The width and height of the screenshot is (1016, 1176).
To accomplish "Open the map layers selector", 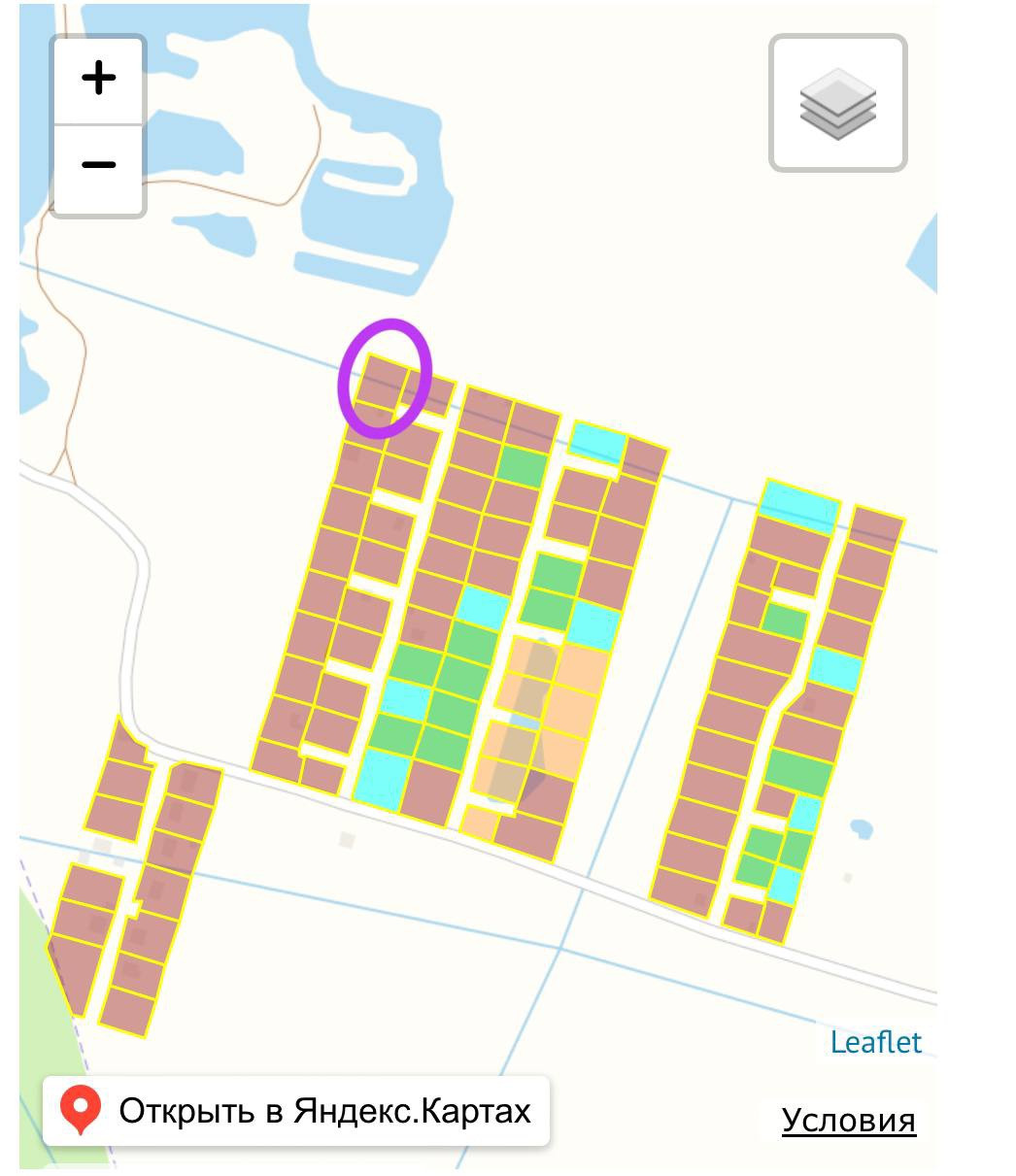I will (837, 104).
